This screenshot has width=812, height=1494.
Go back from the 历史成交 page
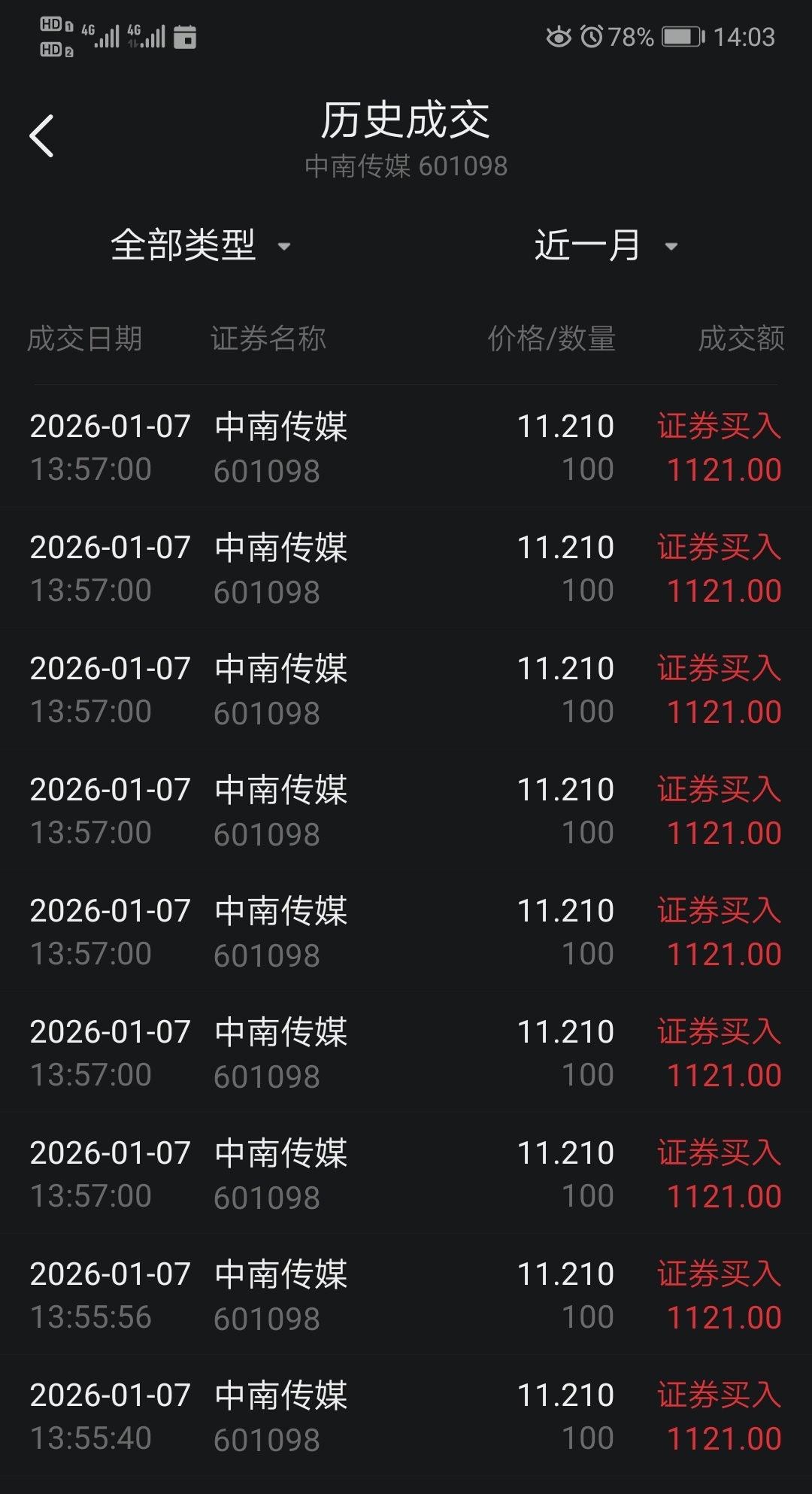(x=42, y=136)
